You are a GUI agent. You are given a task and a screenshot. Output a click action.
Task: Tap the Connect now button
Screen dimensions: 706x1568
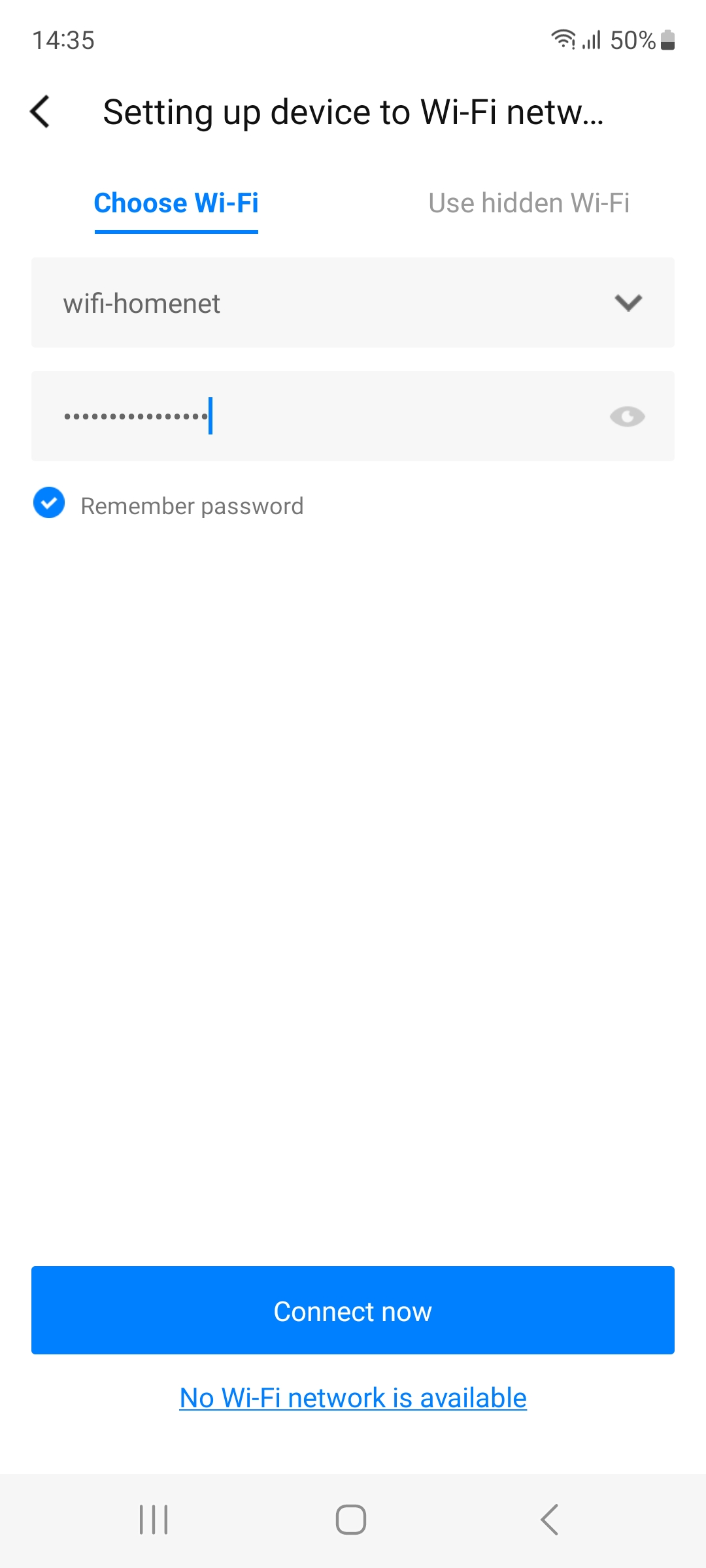353,1311
